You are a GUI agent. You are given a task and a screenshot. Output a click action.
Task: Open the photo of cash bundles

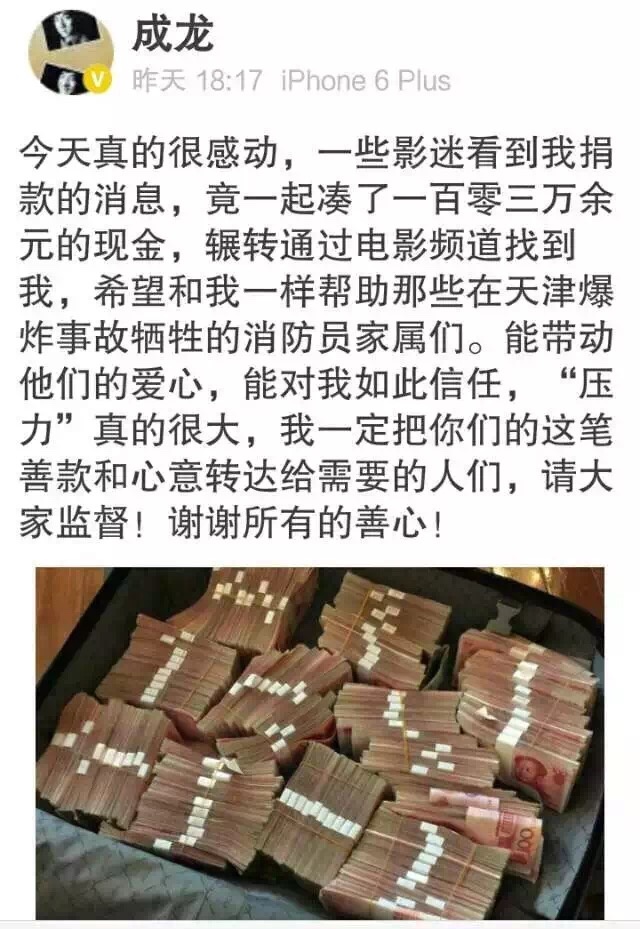click(x=320, y=742)
